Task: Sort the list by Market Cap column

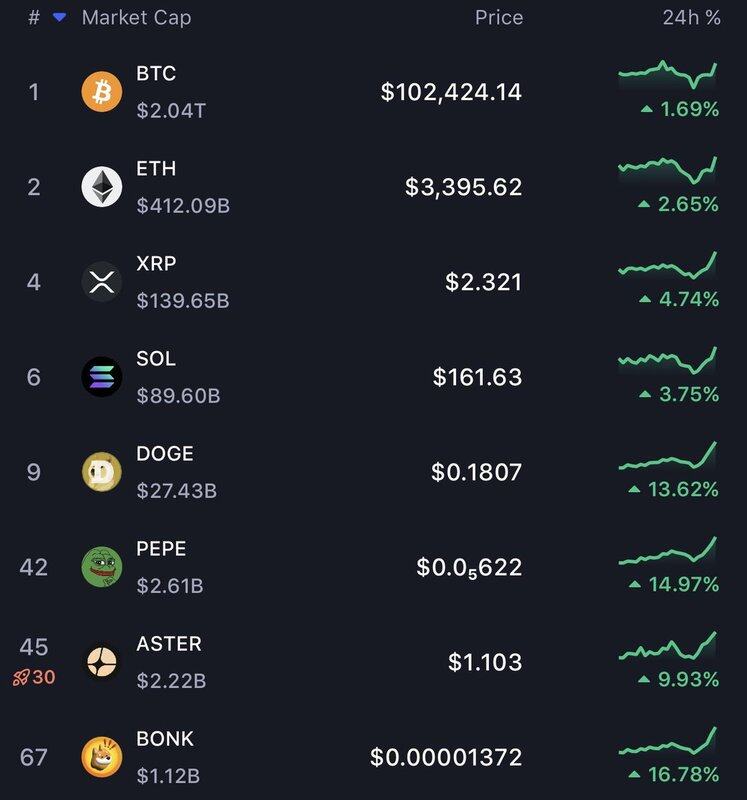Action: click(136, 18)
